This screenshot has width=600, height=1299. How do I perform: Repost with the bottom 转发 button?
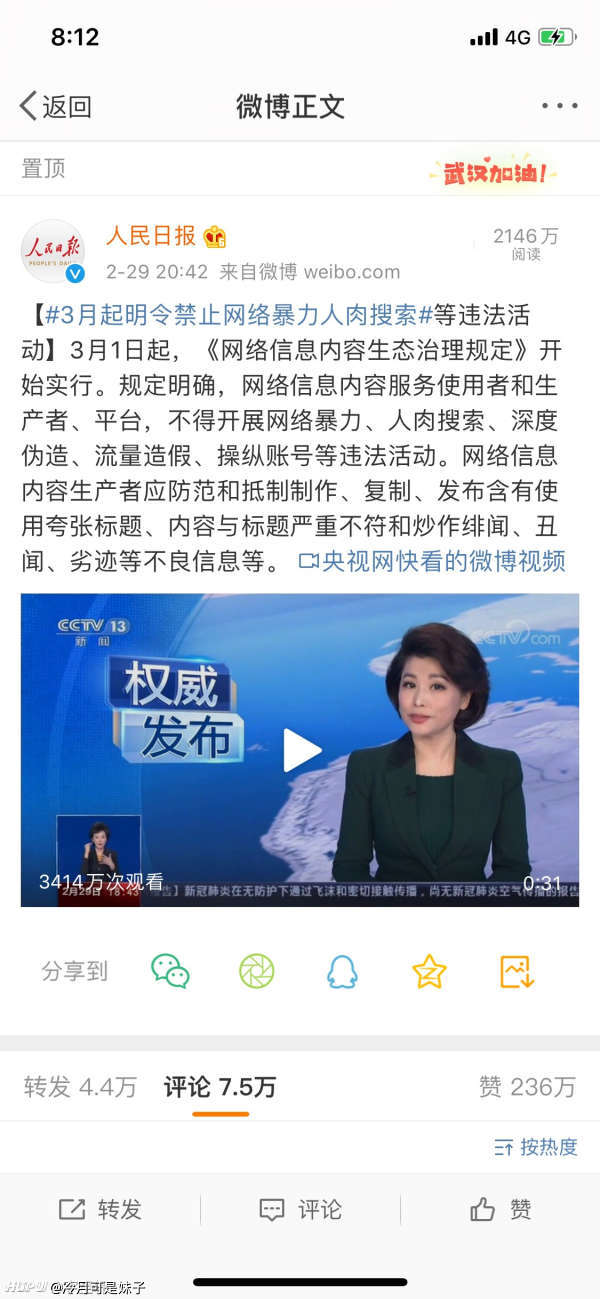(x=100, y=1210)
